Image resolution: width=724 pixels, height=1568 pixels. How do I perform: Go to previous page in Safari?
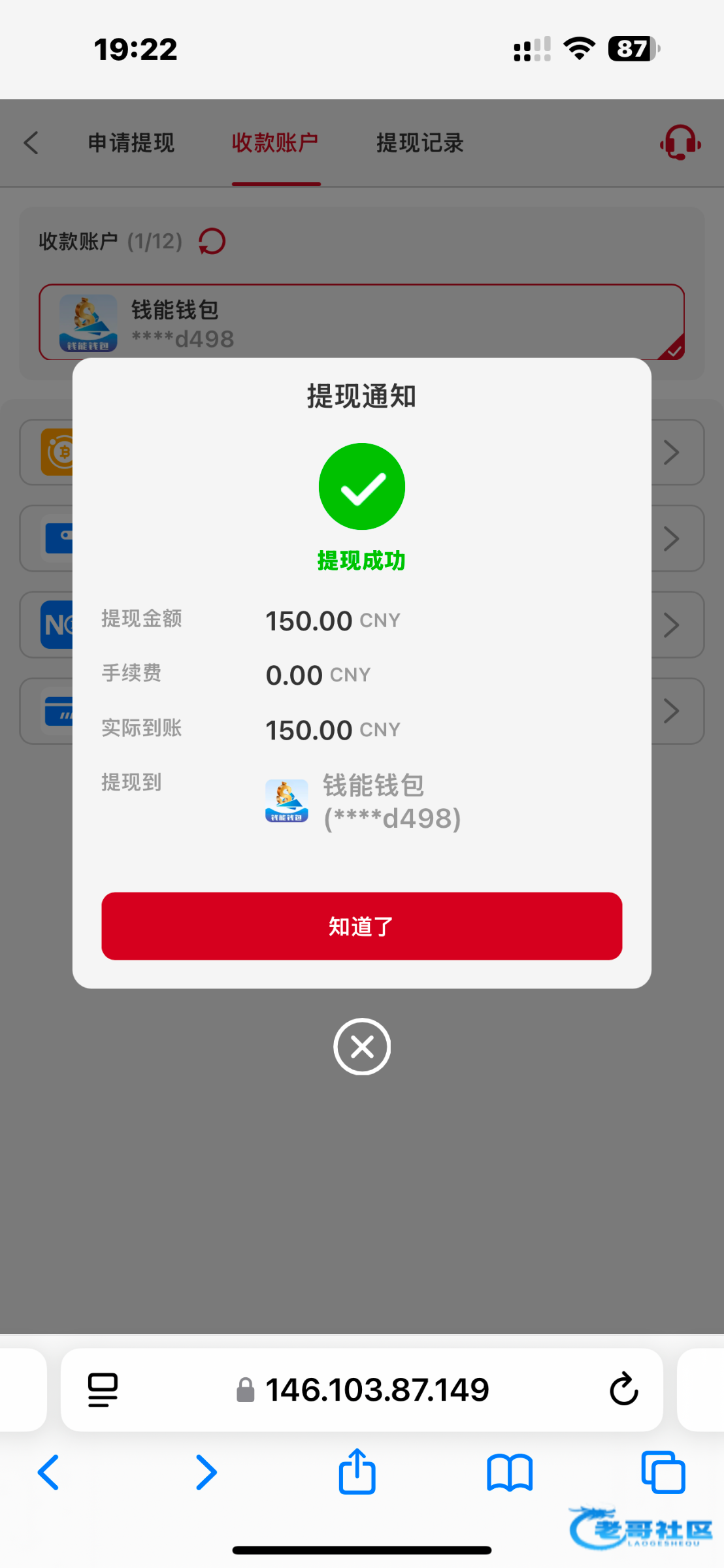click(48, 1473)
